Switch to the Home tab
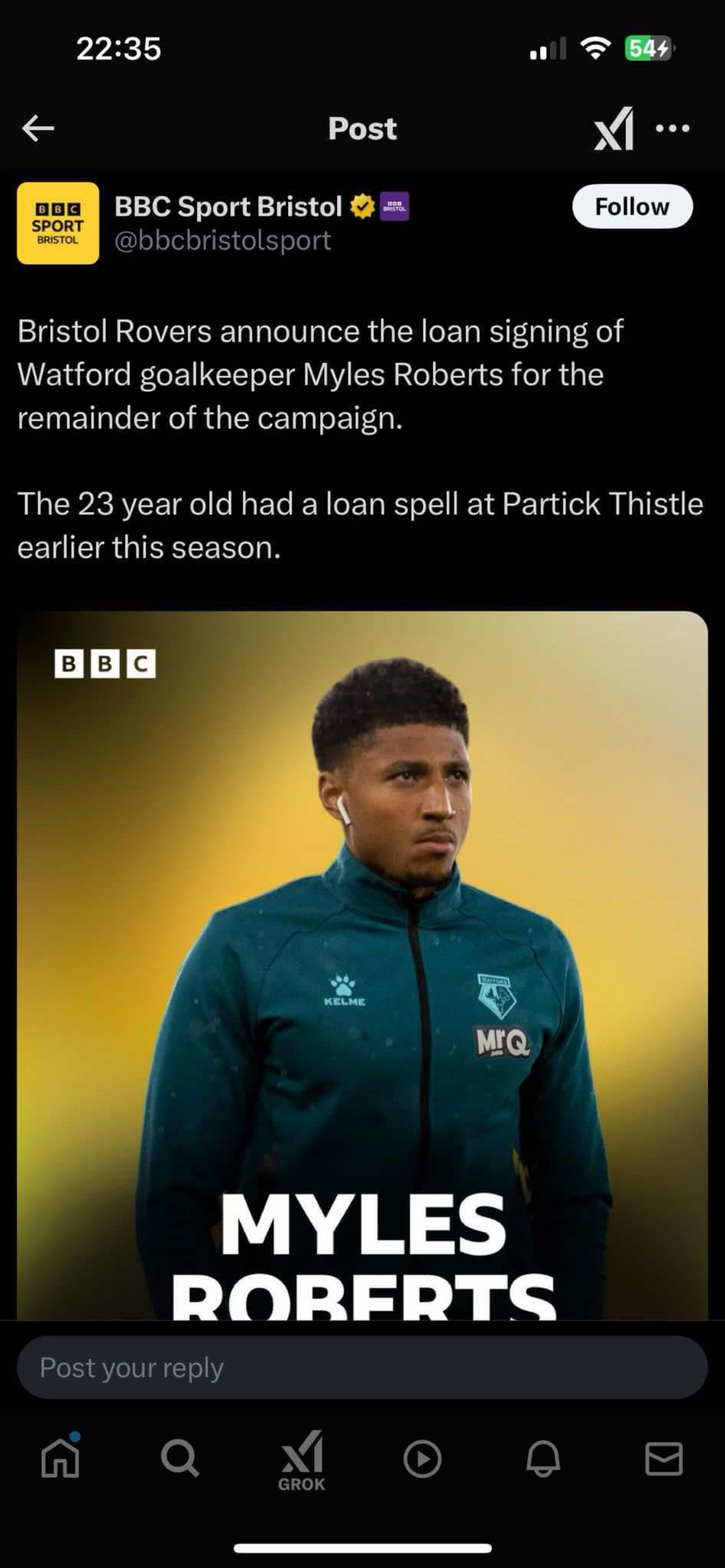725x1568 pixels. click(60, 1459)
